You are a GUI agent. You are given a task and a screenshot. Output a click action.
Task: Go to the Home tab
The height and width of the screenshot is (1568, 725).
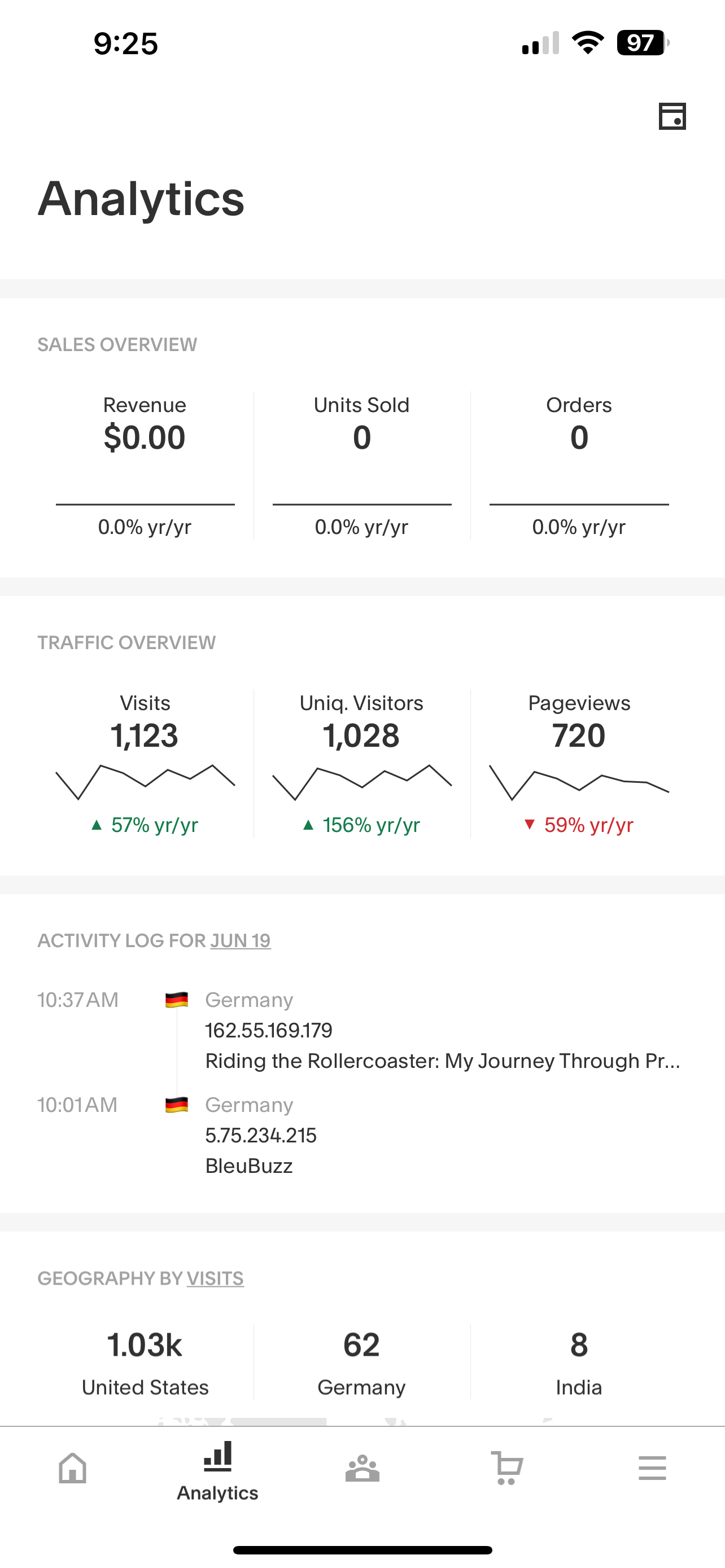[72, 1468]
